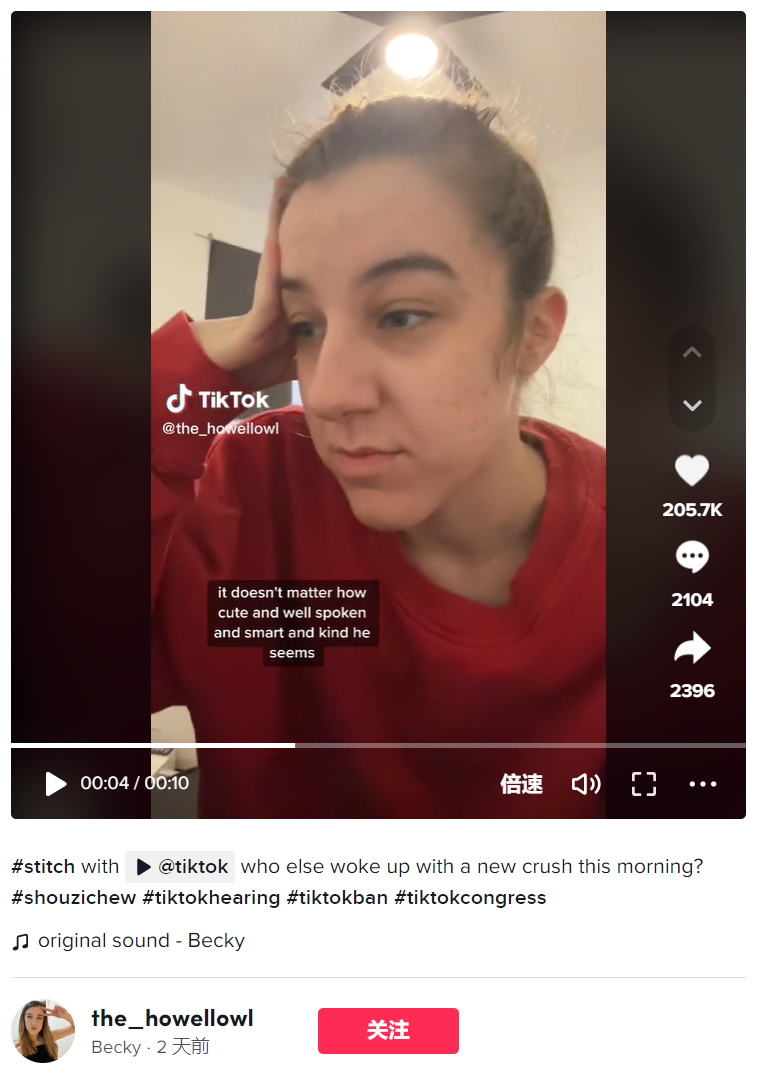Open the three-dot more options menu
Viewport: 759px width, 1080px height.
(703, 784)
